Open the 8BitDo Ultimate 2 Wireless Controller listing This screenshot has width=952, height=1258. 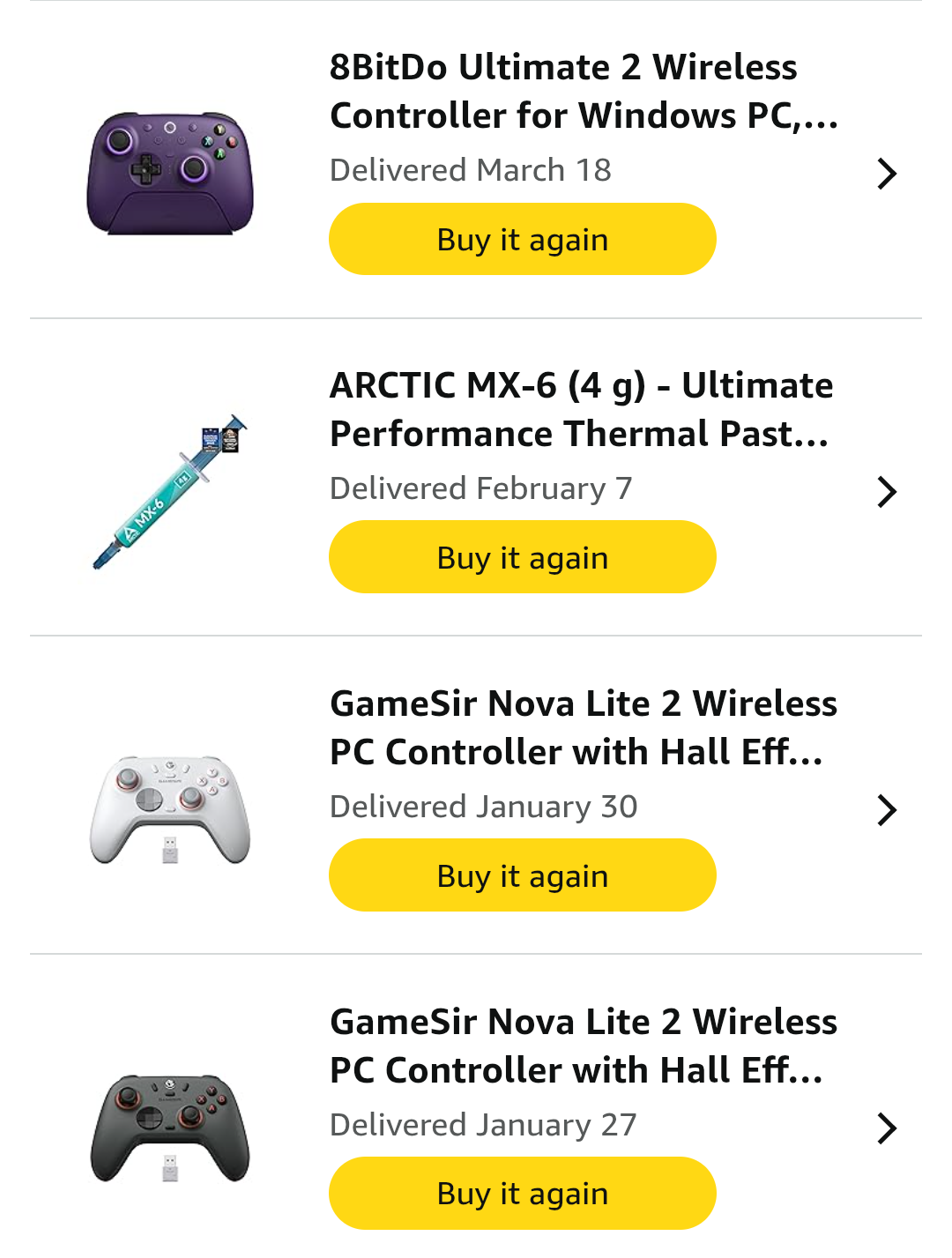582,91
